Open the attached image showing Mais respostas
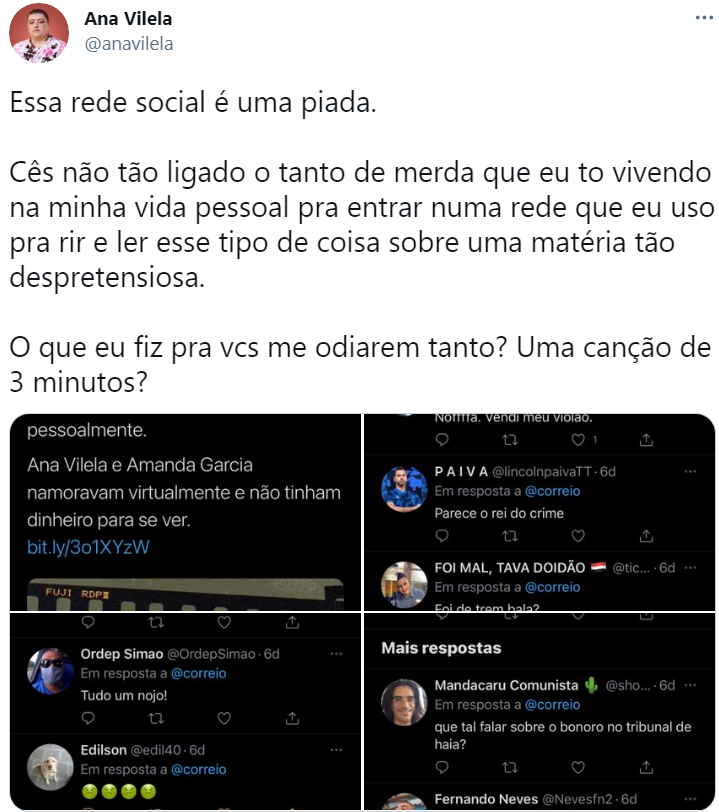Image resolution: width=719 pixels, height=812 pixels. (539, 712)
